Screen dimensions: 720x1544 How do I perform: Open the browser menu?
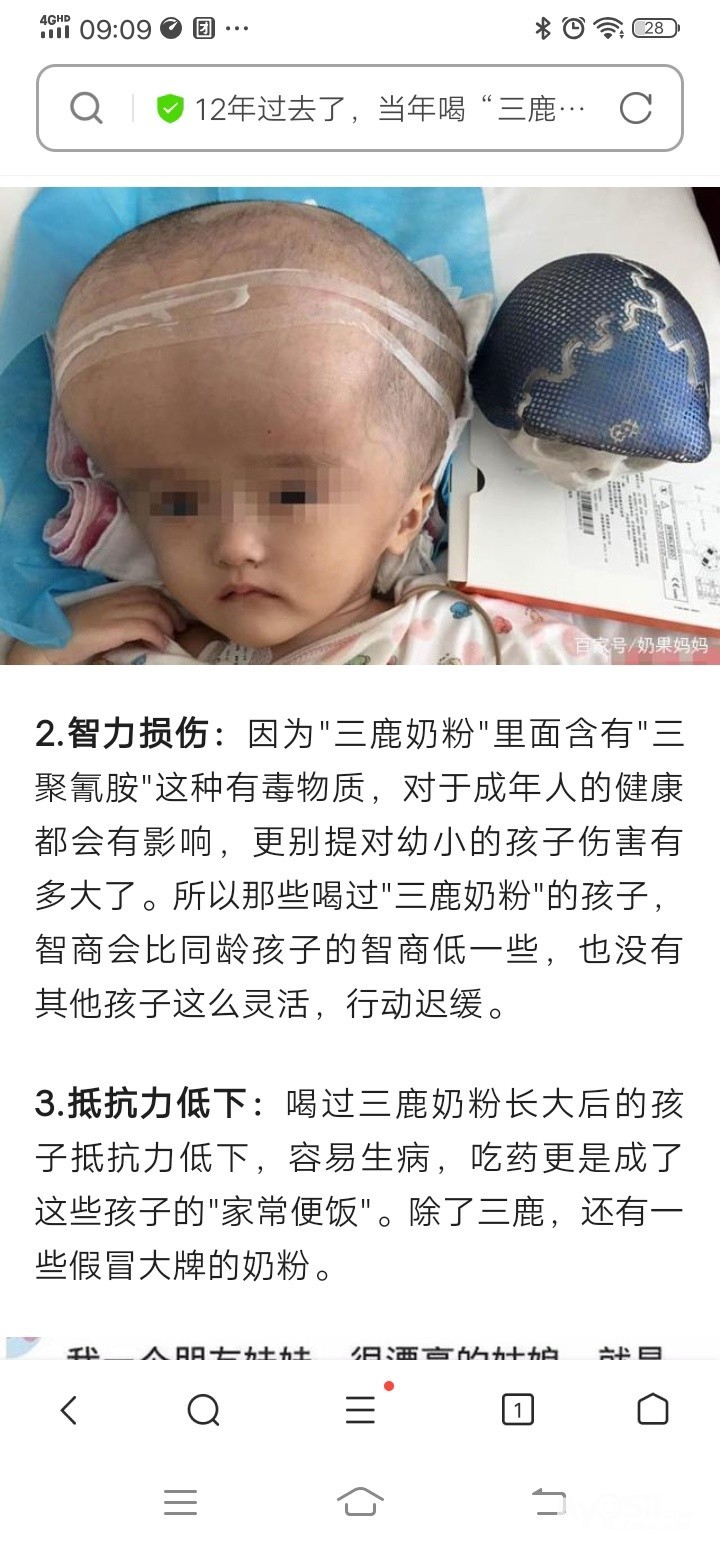pos(360,1410)
